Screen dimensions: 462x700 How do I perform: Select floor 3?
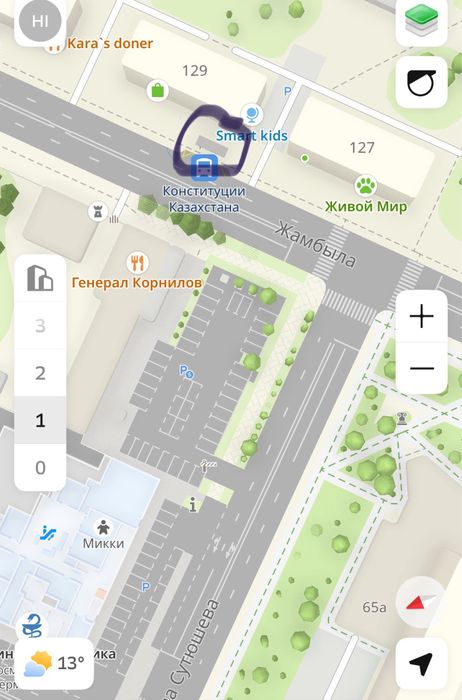pos(40,326)
